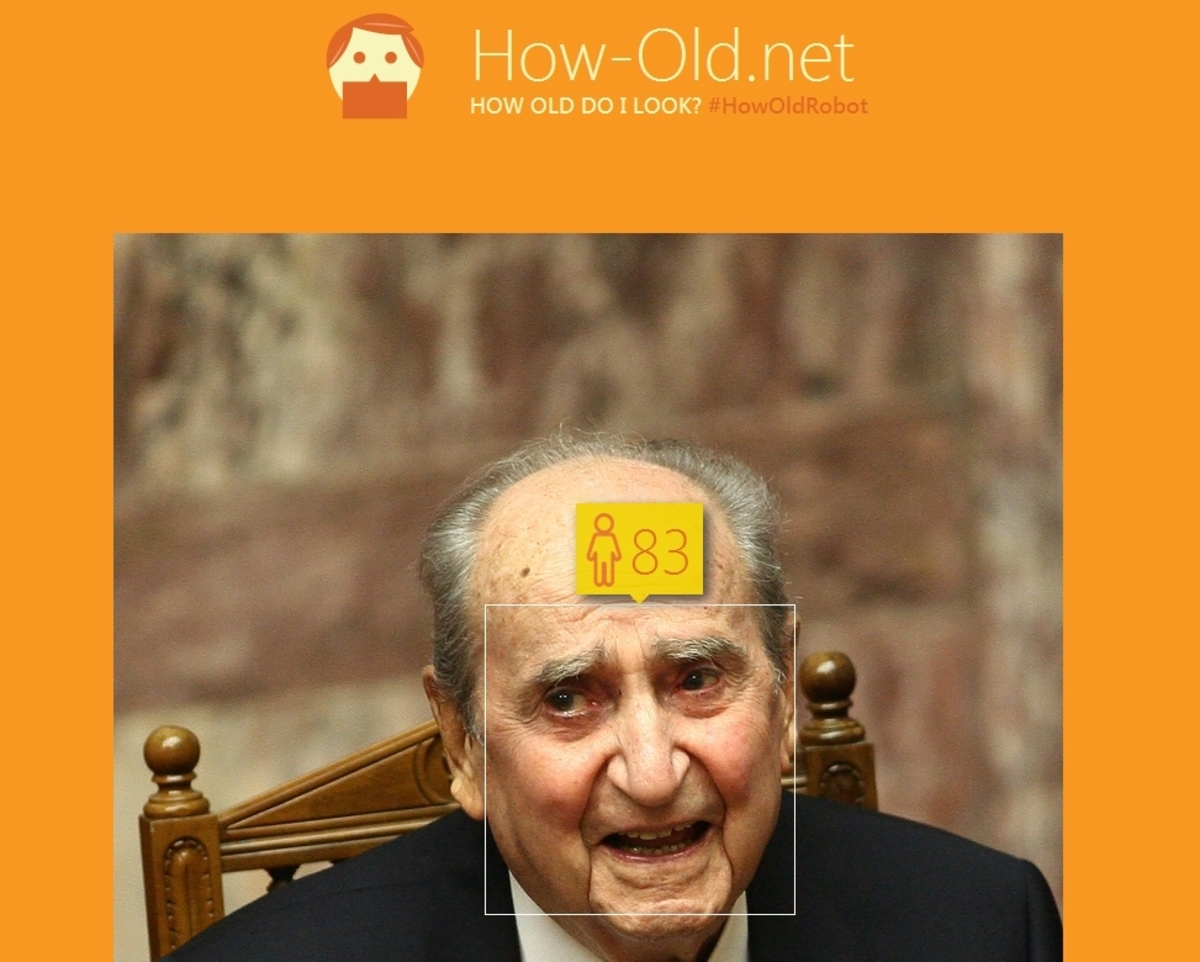Screen dimensions: 1200x962
Task: Open the #HowOldRobot hashtag link
Action: [788, 106]
